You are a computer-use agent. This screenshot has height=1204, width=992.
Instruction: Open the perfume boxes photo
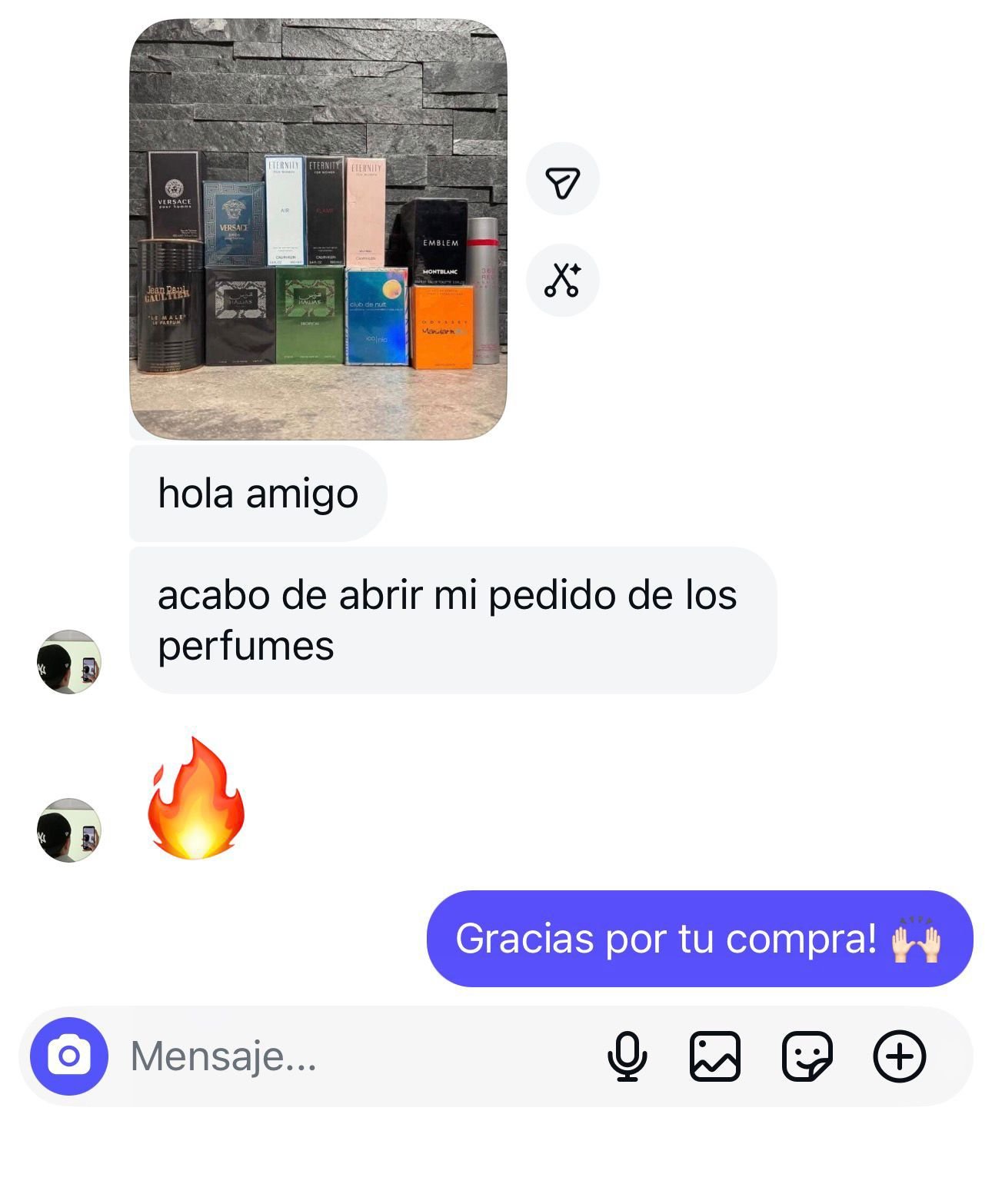(x=318, y=229)
